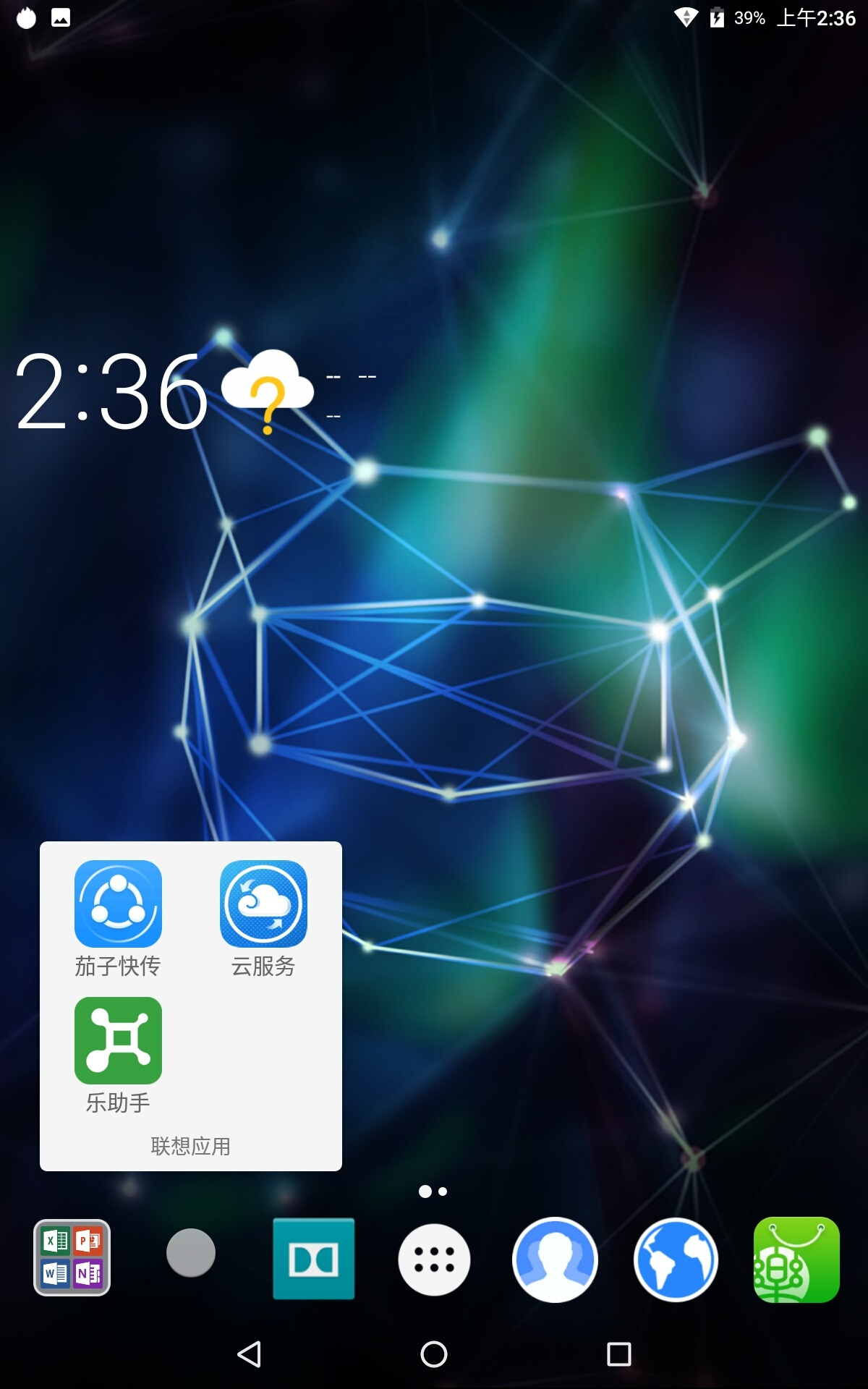Launch the browser globe icon
The image size is (868, 1389).
(676, 1260)
